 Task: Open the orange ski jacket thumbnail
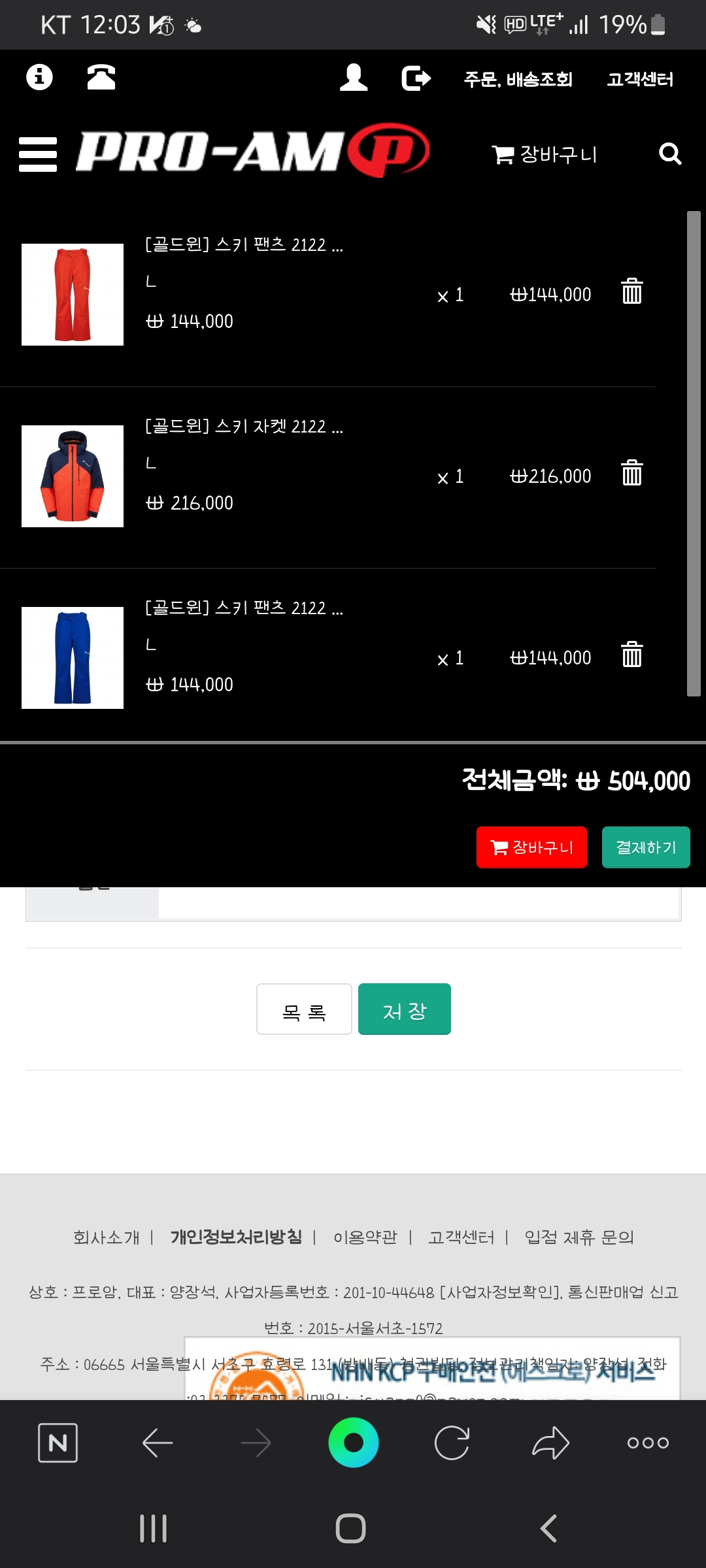(x=73, y=476)
